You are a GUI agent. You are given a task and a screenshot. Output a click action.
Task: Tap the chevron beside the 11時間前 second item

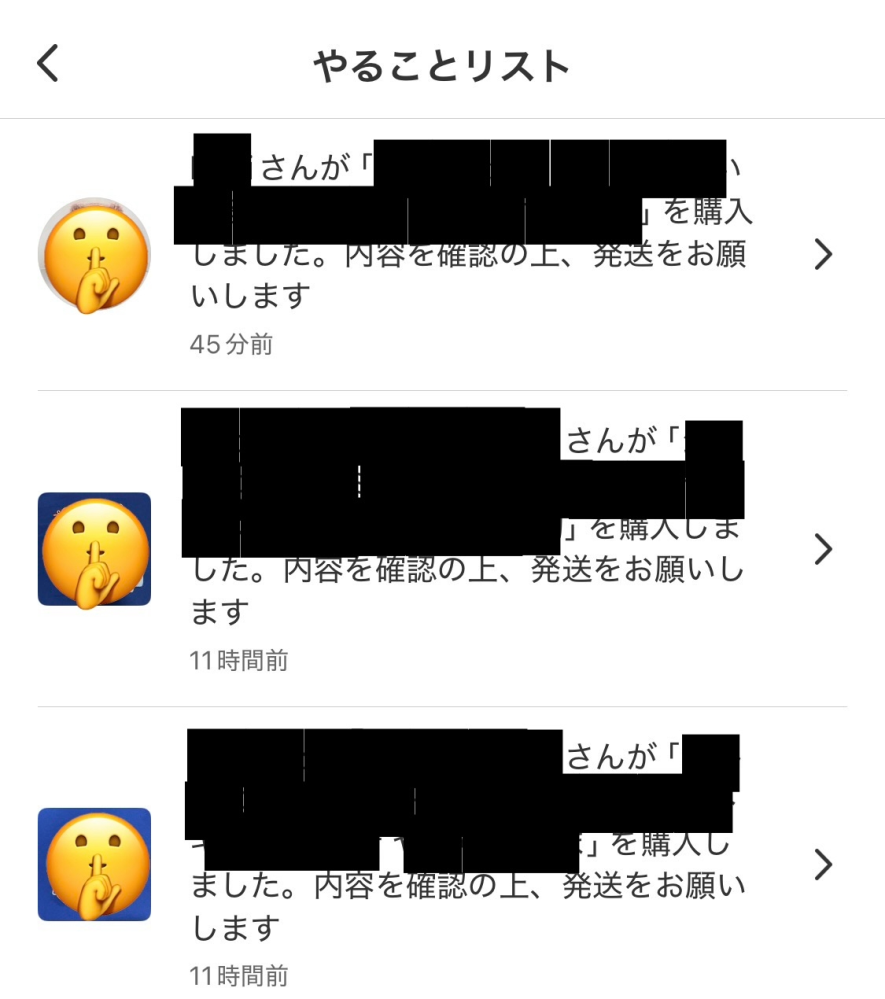coord(822,549)
